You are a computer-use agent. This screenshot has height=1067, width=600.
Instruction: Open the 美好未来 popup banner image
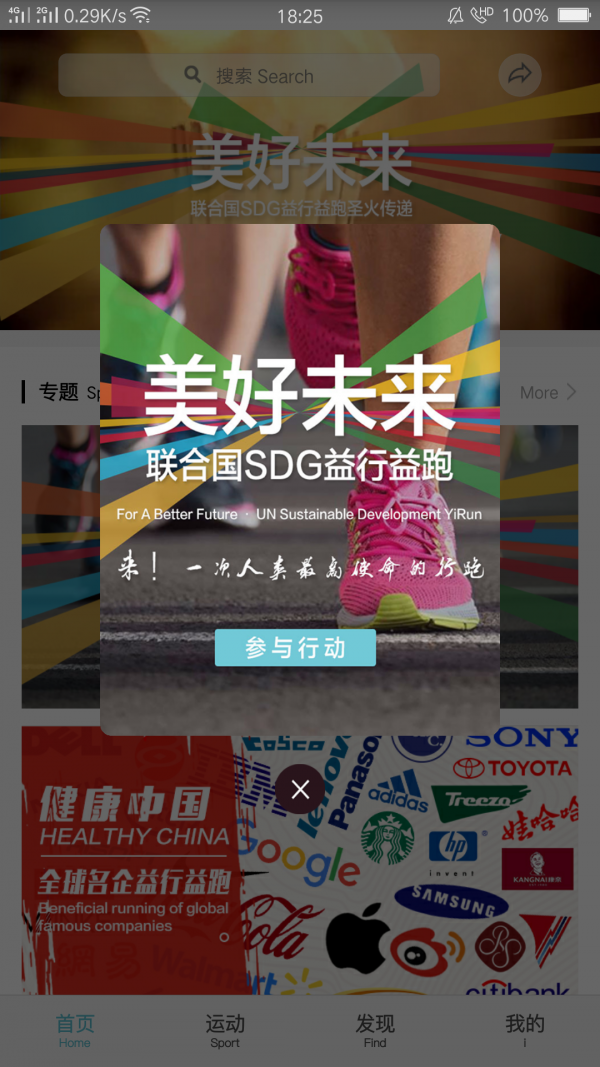click(x=300, y=420)
